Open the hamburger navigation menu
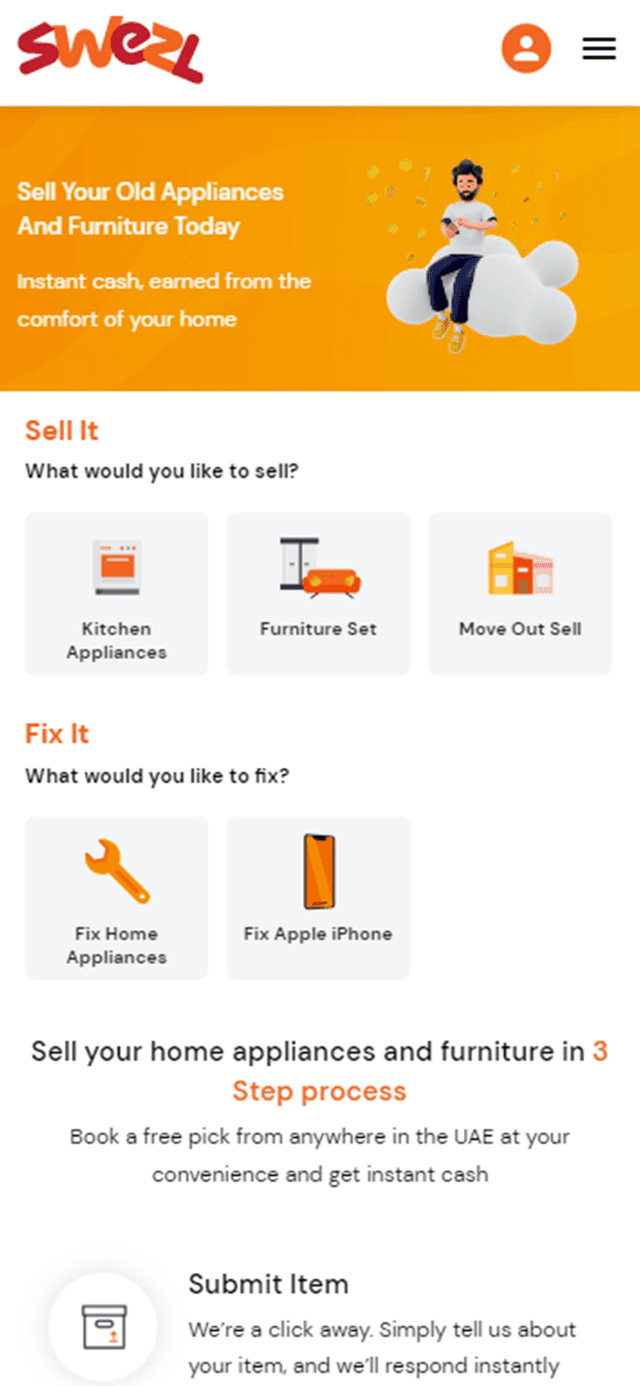Viewport: 640px width, 1386px height. pyautogui.click(x=599, y=48)
